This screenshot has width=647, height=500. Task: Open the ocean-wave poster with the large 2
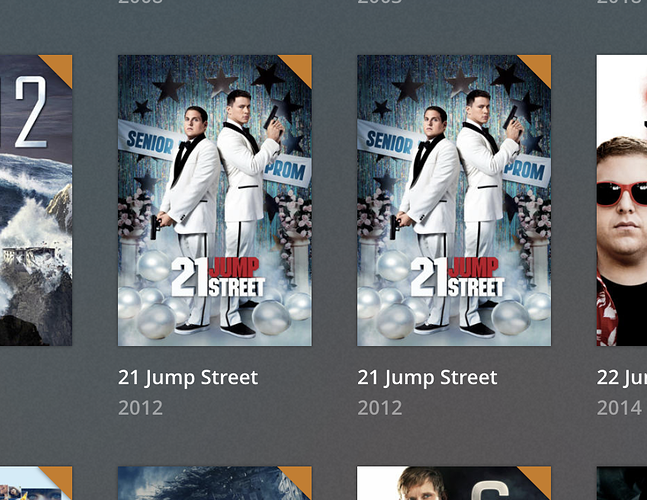coord(35,200)
